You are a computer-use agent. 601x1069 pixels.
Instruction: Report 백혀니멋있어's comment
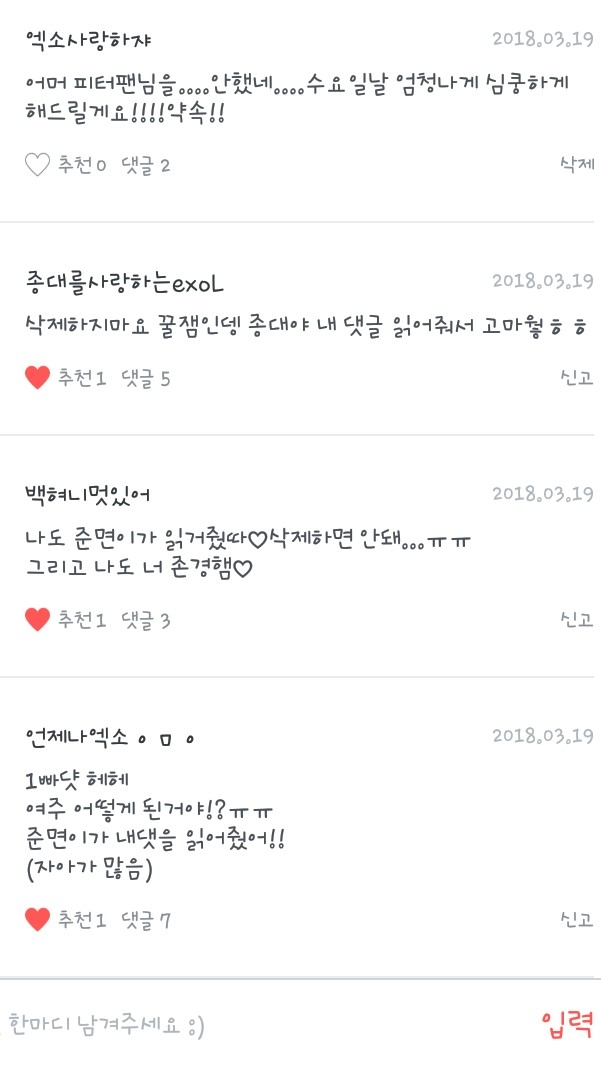click(x=577, y=619)
